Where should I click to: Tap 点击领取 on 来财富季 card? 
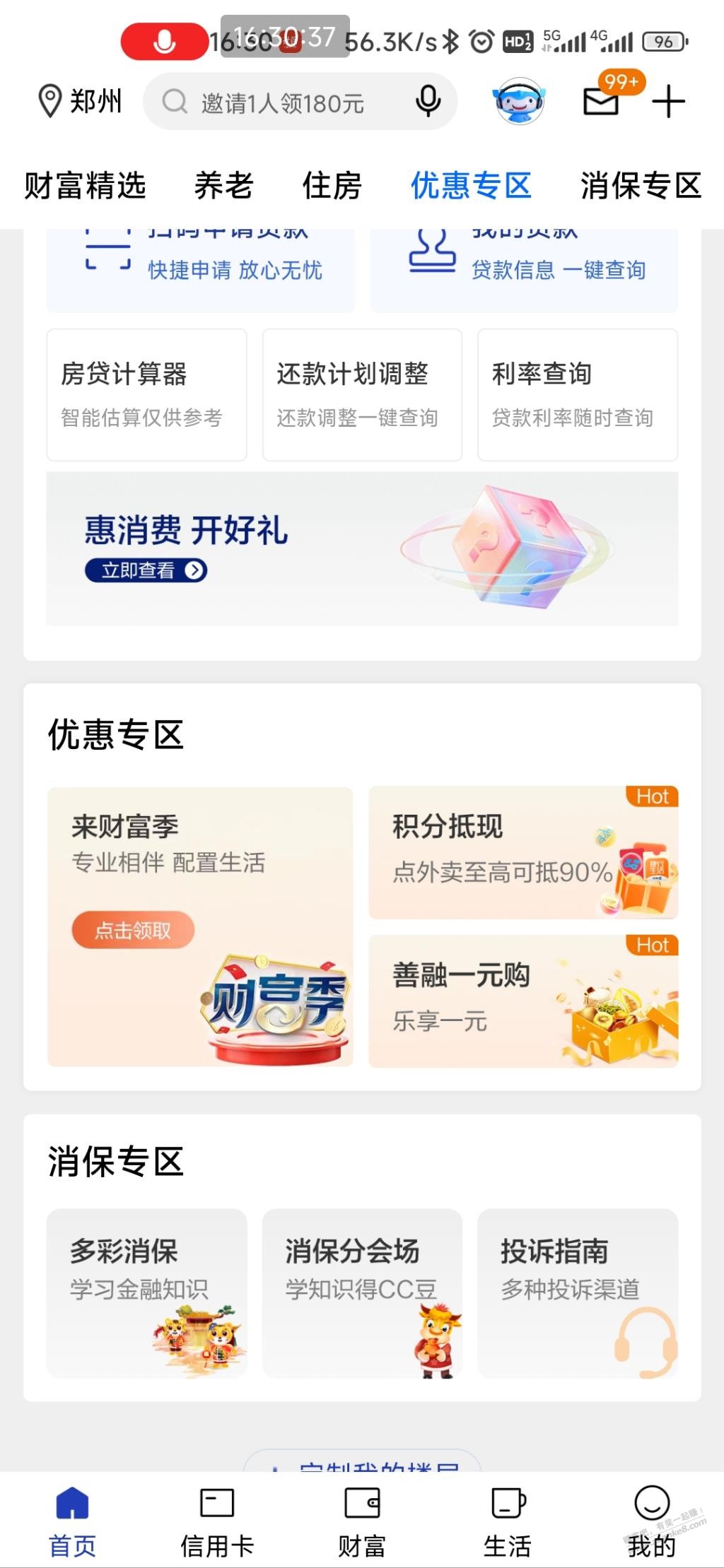tap(133, 931)
